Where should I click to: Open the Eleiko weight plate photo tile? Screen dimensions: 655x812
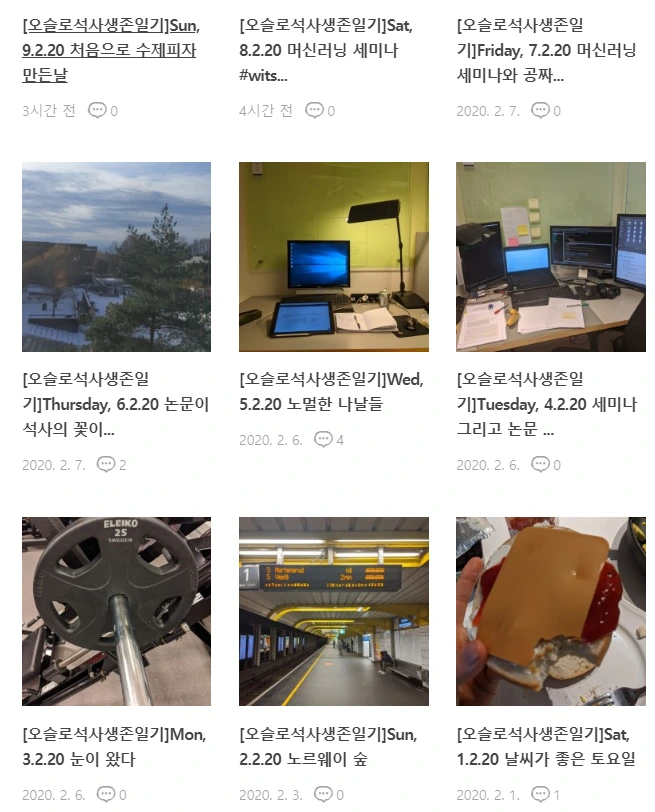click(116, 611)
